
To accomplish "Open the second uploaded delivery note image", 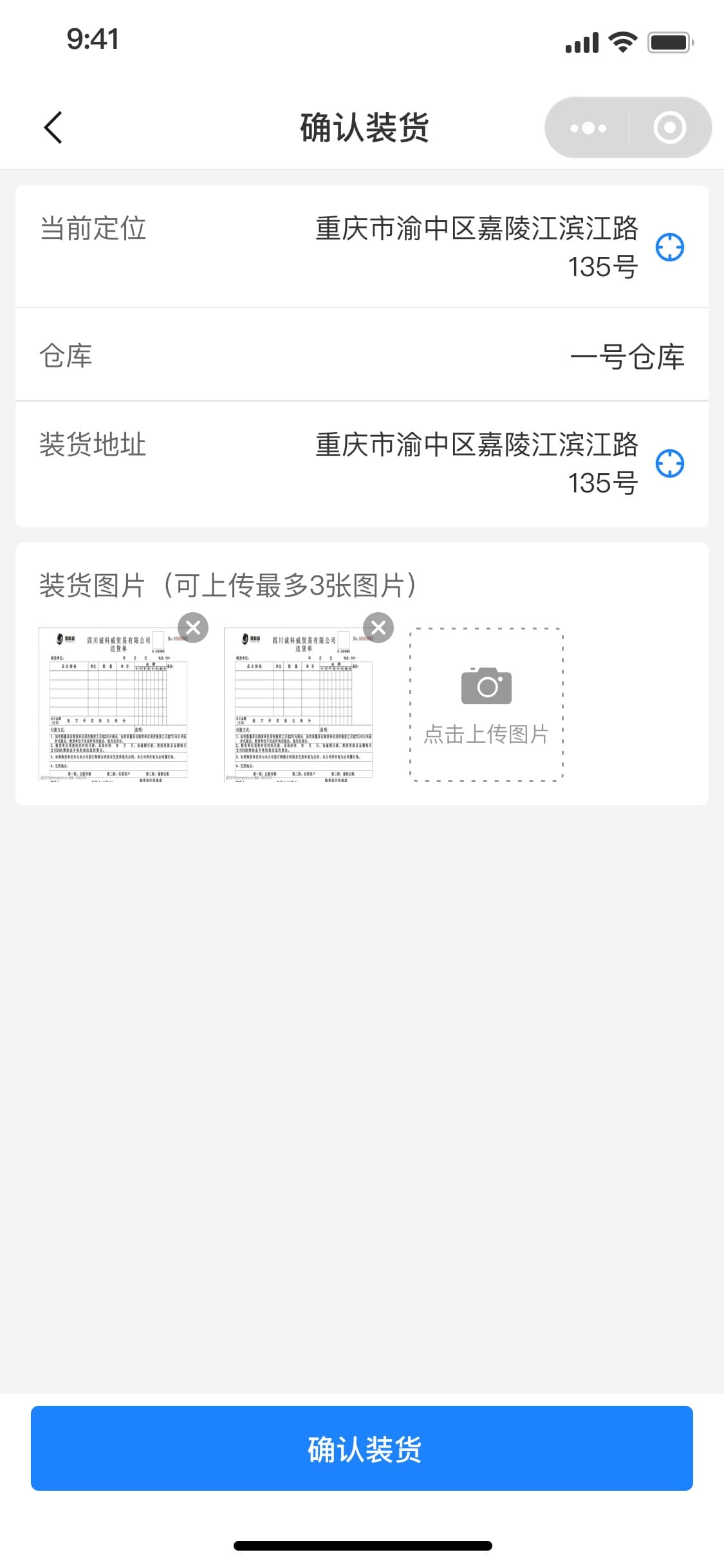I will (299, 705).
